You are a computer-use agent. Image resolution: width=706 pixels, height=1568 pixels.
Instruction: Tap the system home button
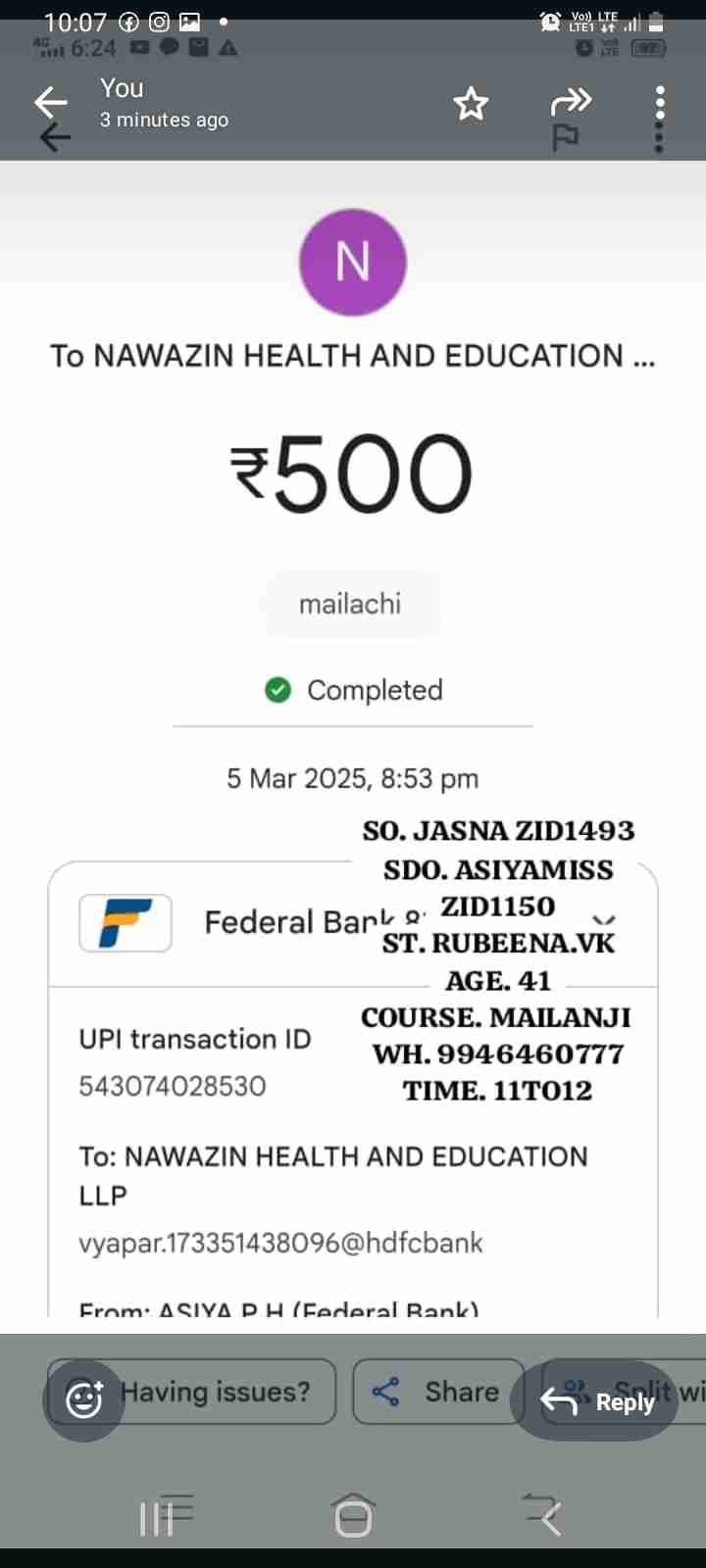[353, 1517]
